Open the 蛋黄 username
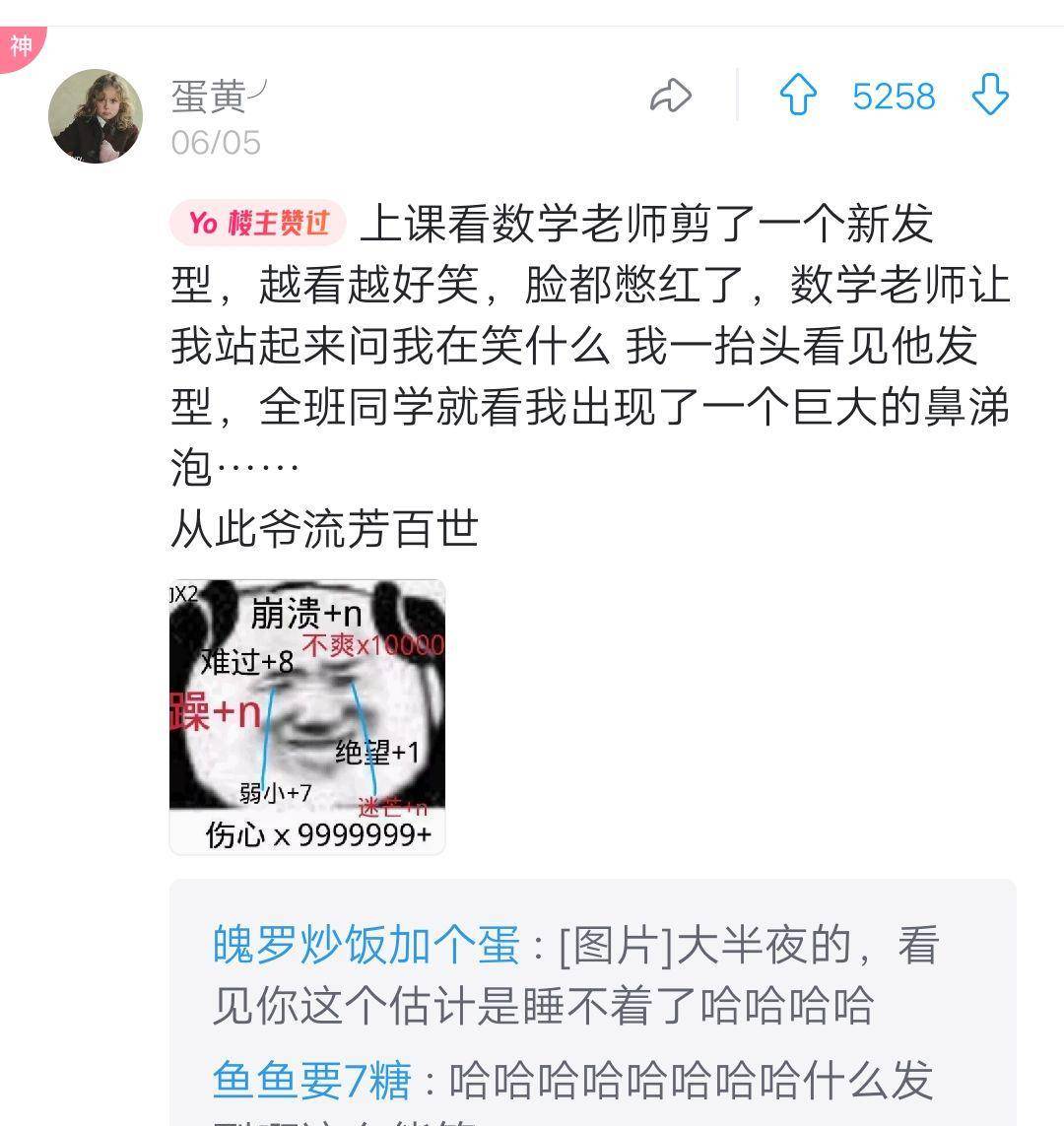This screenshot has width=1064, height=1126. pyautogui.click(x=209, y=97)
